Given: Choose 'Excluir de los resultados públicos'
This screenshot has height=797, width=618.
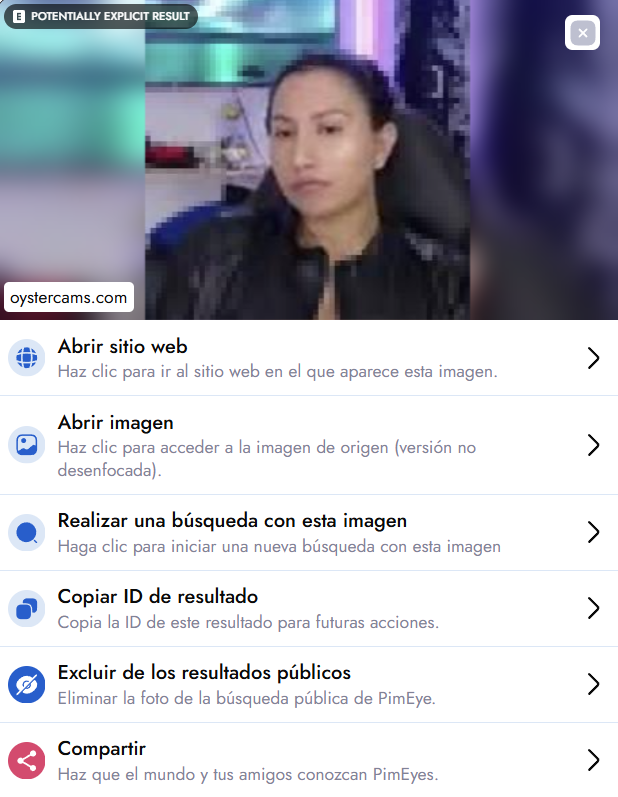Looking at the screenshot, I should coord(308,684).
